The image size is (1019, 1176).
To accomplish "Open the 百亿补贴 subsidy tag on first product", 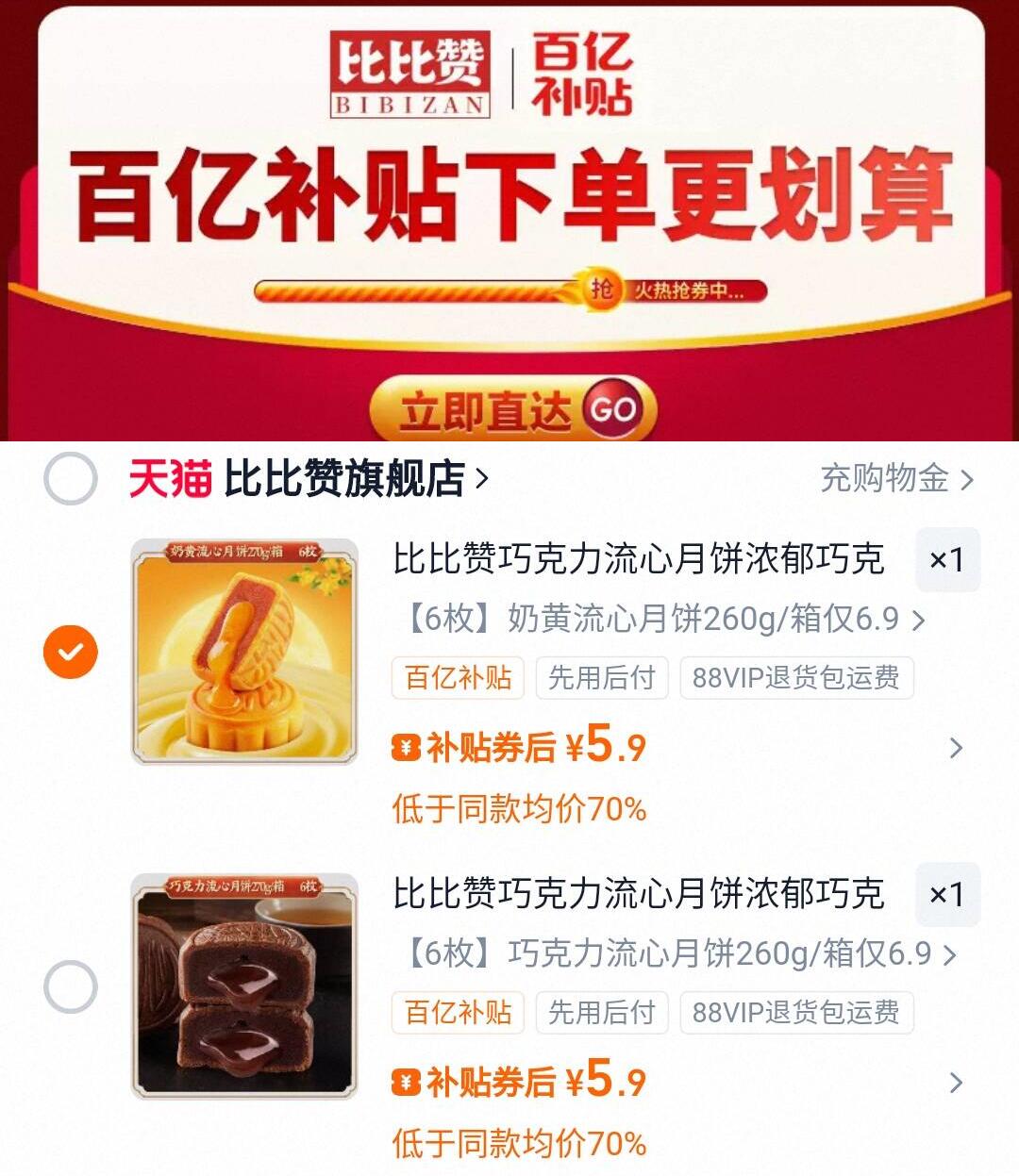I will tap(457, 676).
